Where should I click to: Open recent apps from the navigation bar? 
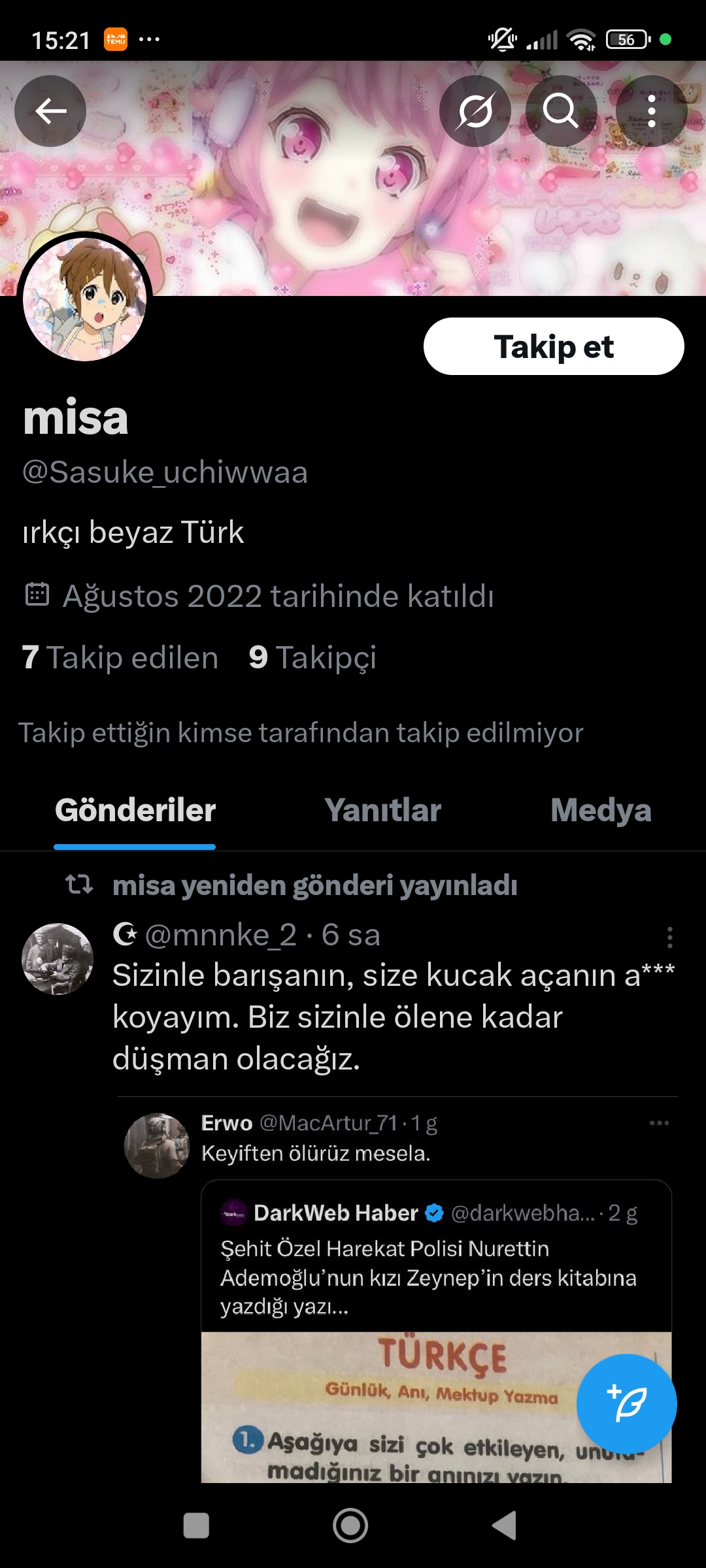point(196,1526)
